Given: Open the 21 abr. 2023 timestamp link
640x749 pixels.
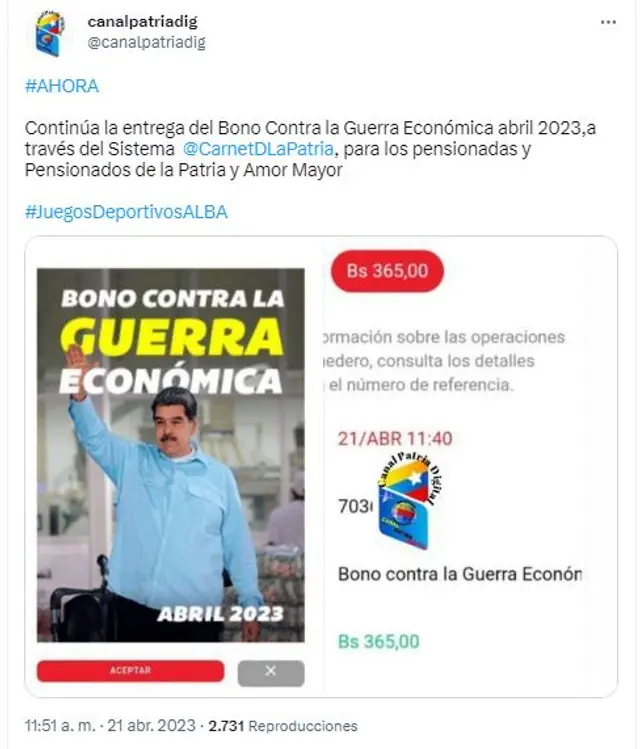Looking at the screenshot, I should (x=153, y=726).
